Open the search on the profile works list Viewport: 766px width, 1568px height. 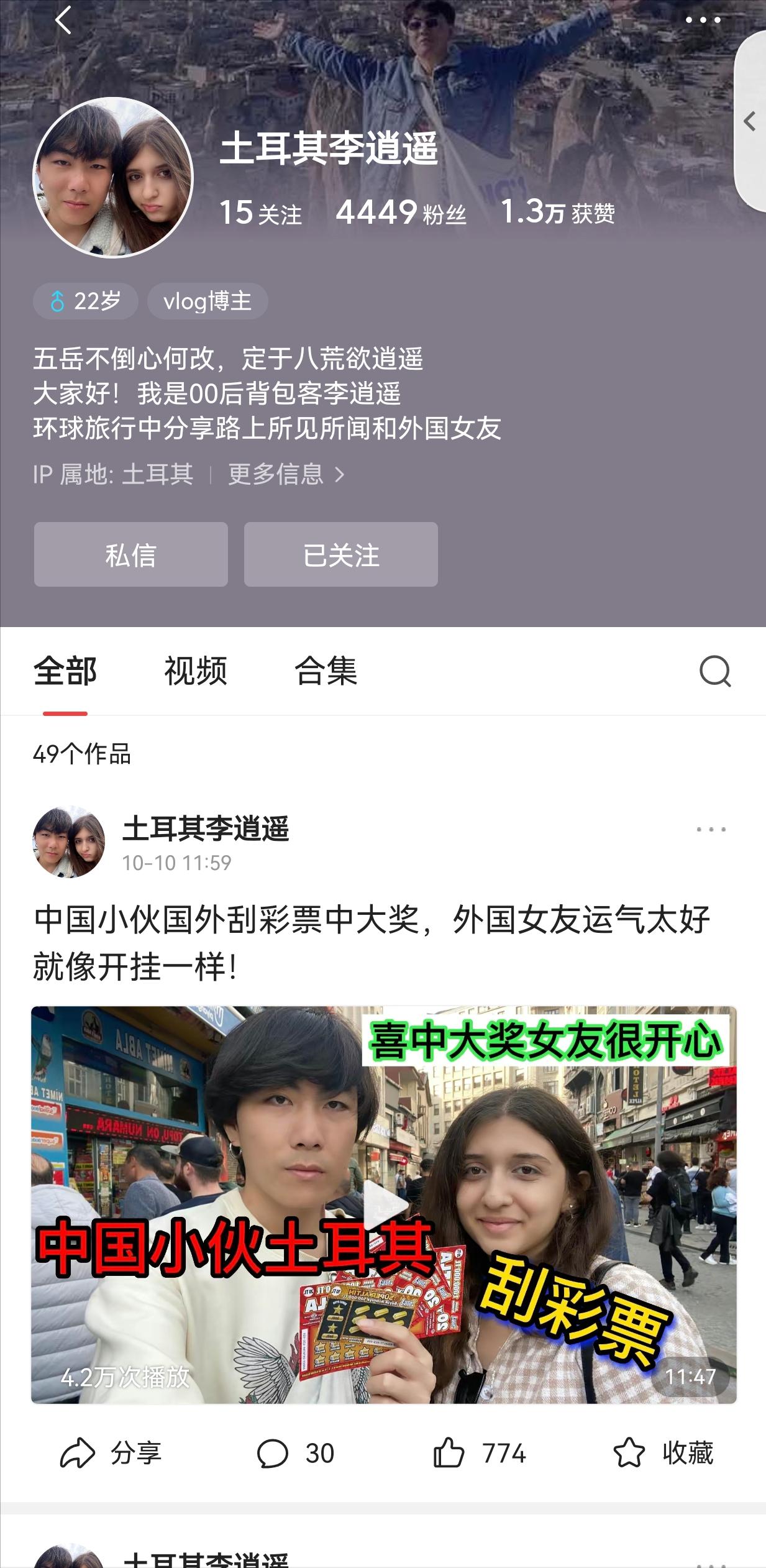click(x=716, y=674)
